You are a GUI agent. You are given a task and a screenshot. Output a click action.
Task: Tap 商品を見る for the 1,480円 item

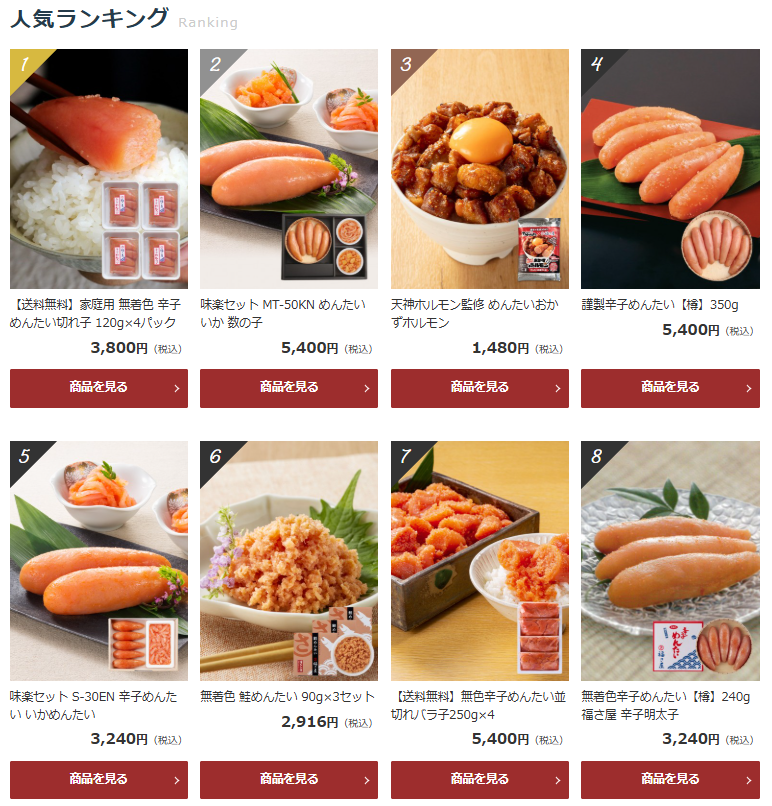pos(479,388)
